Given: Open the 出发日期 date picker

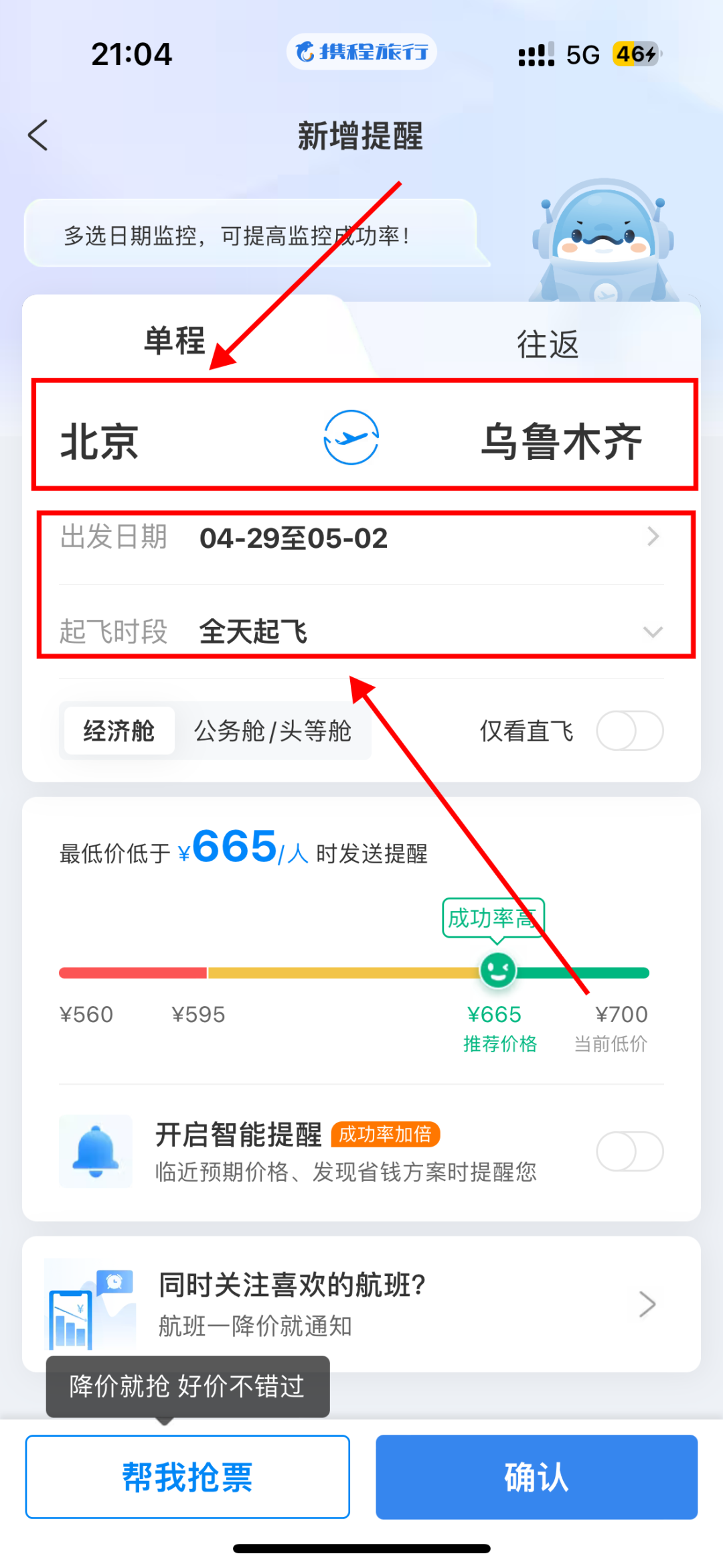Looking at the screenshot, I should (361, 539).
